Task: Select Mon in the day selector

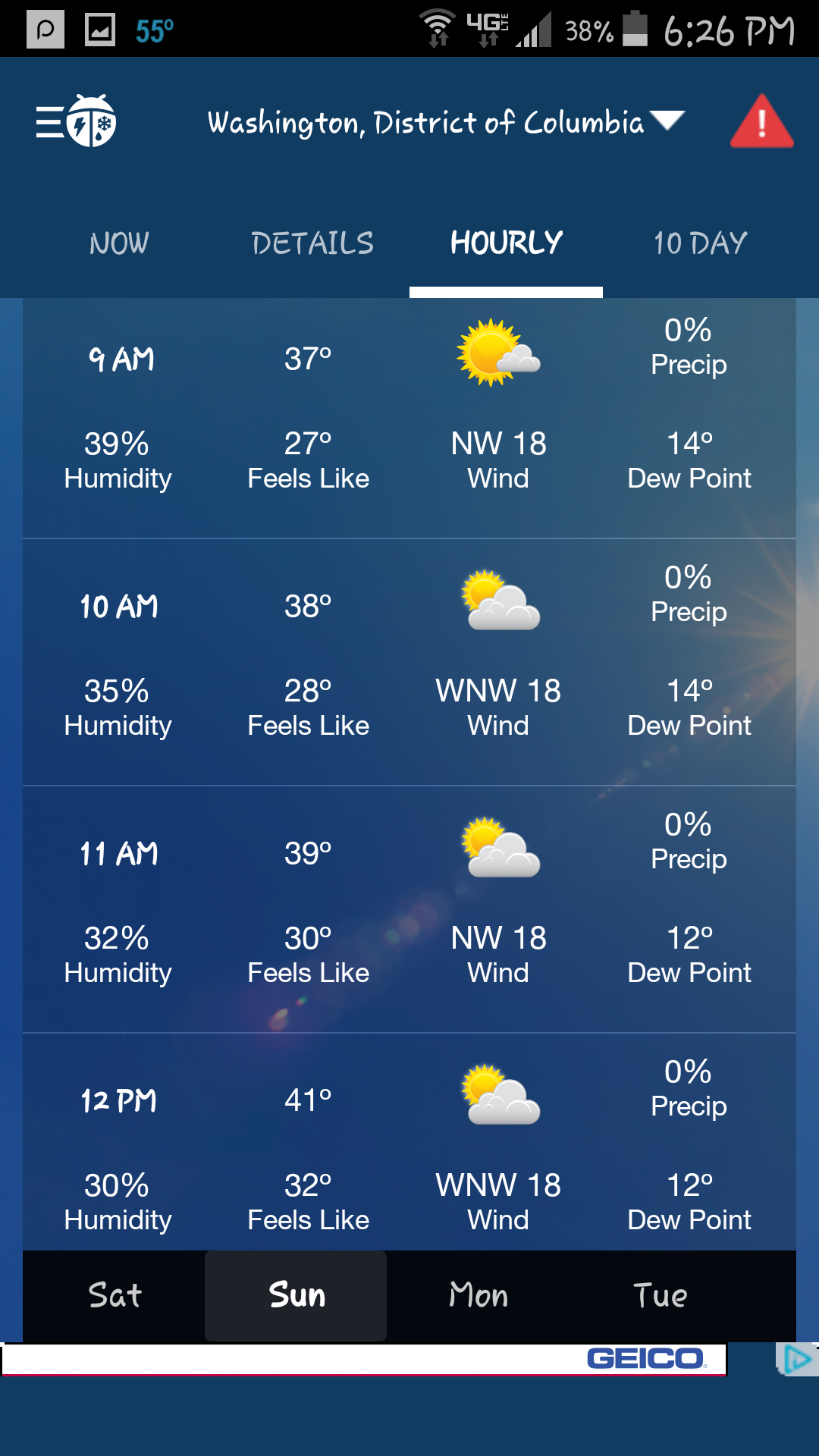Action: 479,1295
